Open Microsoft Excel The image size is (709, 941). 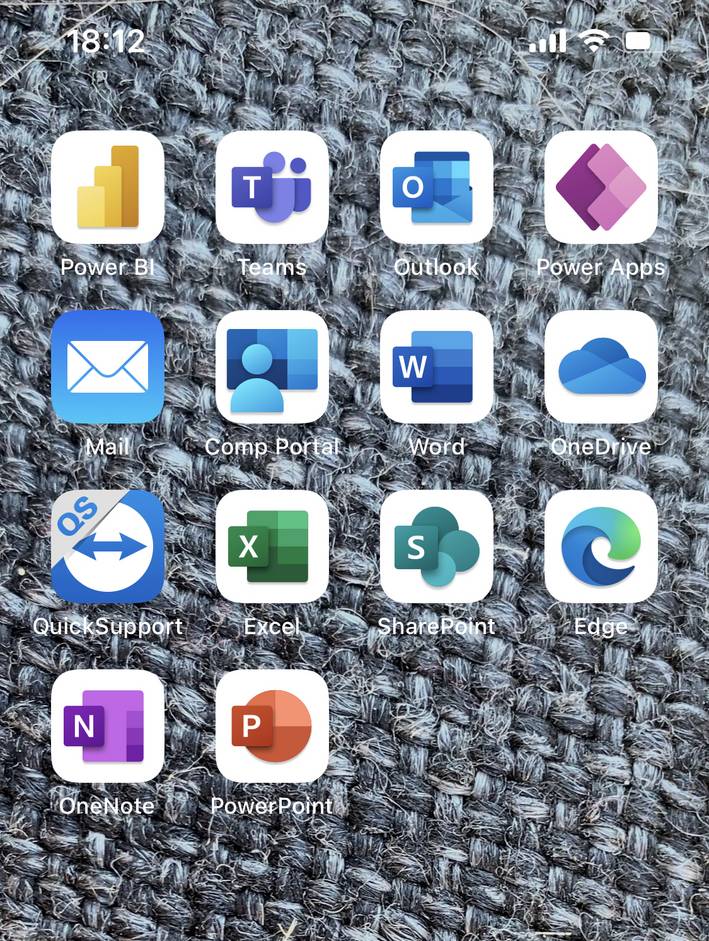click(x=272, y=546)
